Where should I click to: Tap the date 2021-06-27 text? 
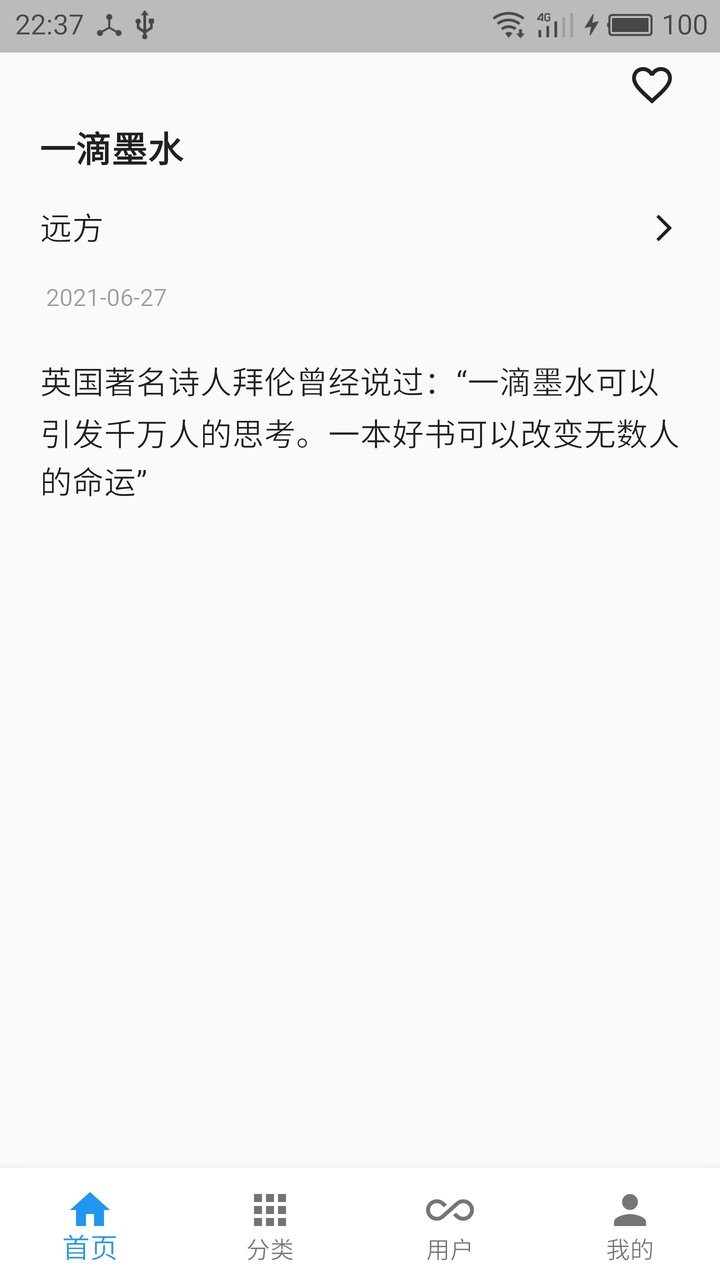(x=107, y=297)
